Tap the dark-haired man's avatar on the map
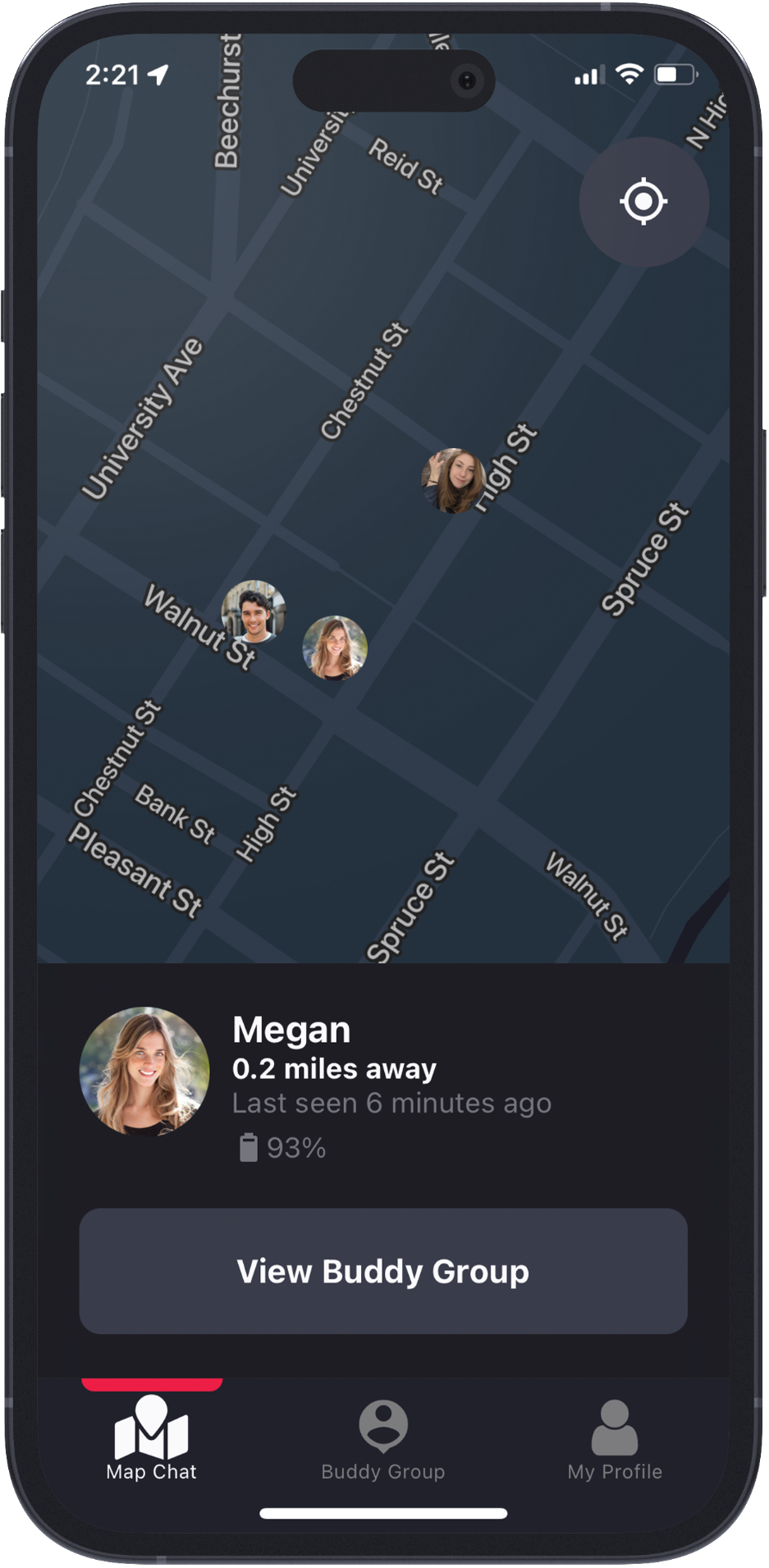This screenshot has height=1568, width=769. 254,612
